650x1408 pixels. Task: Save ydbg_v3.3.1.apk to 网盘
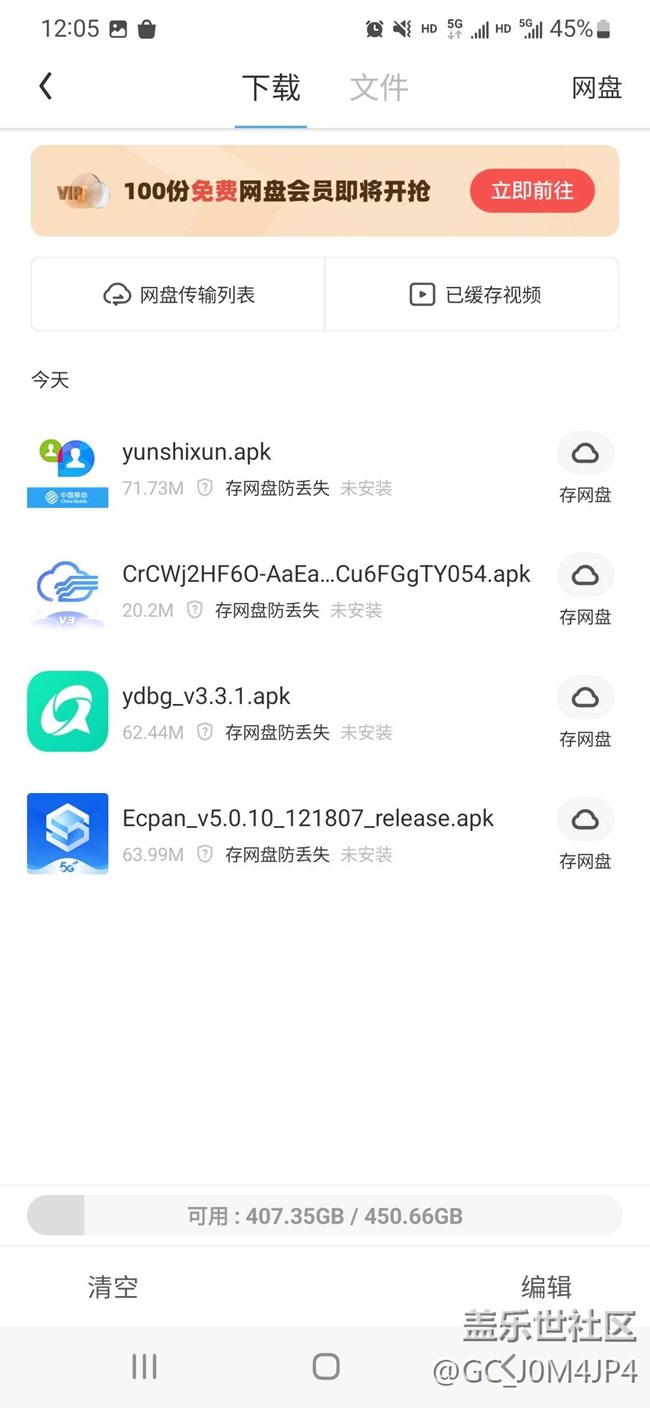pos(585,712)
